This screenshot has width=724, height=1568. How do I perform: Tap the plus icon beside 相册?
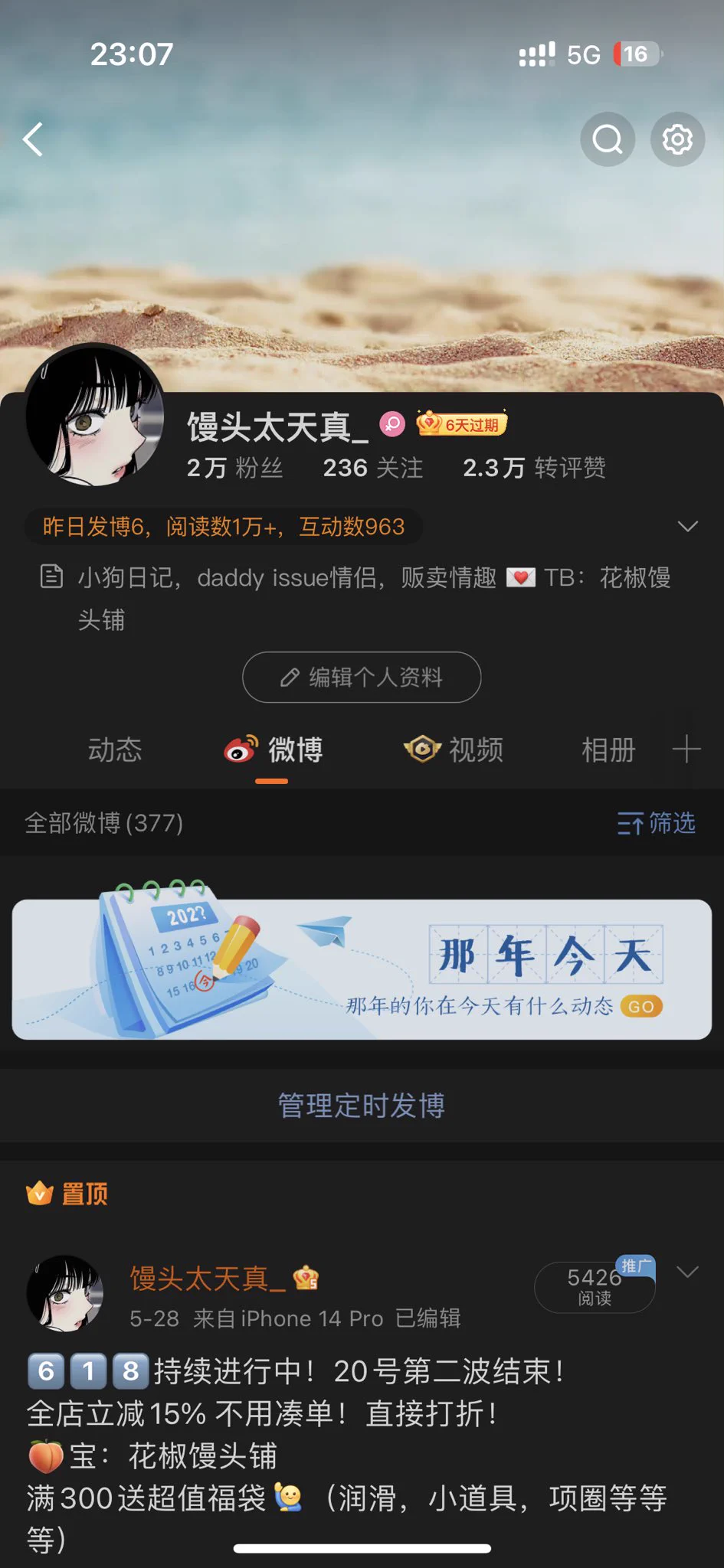(686, 749)
